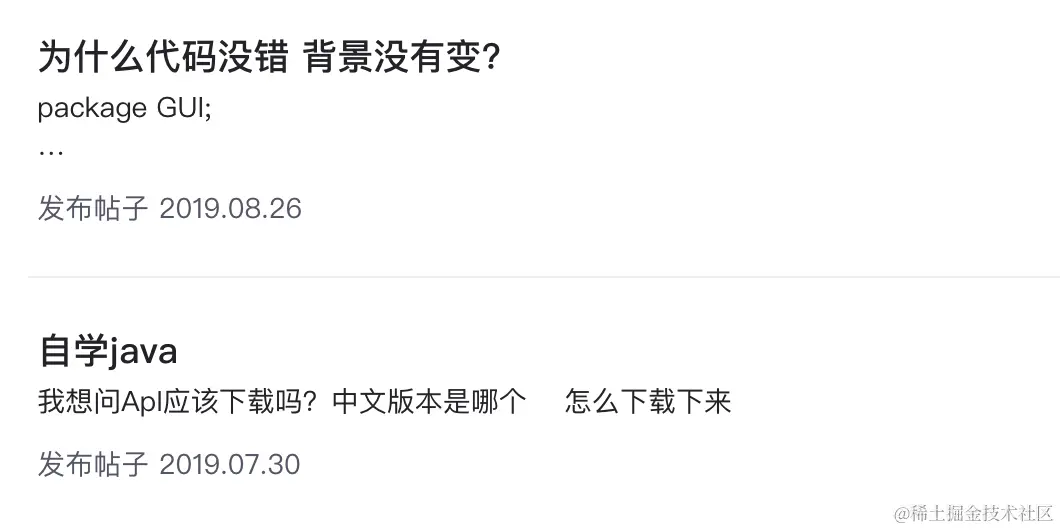Screen dimensions: 1060x530
Task: Open the post 为什么代码没错 背景没有变?
Action: click(269, 58)
